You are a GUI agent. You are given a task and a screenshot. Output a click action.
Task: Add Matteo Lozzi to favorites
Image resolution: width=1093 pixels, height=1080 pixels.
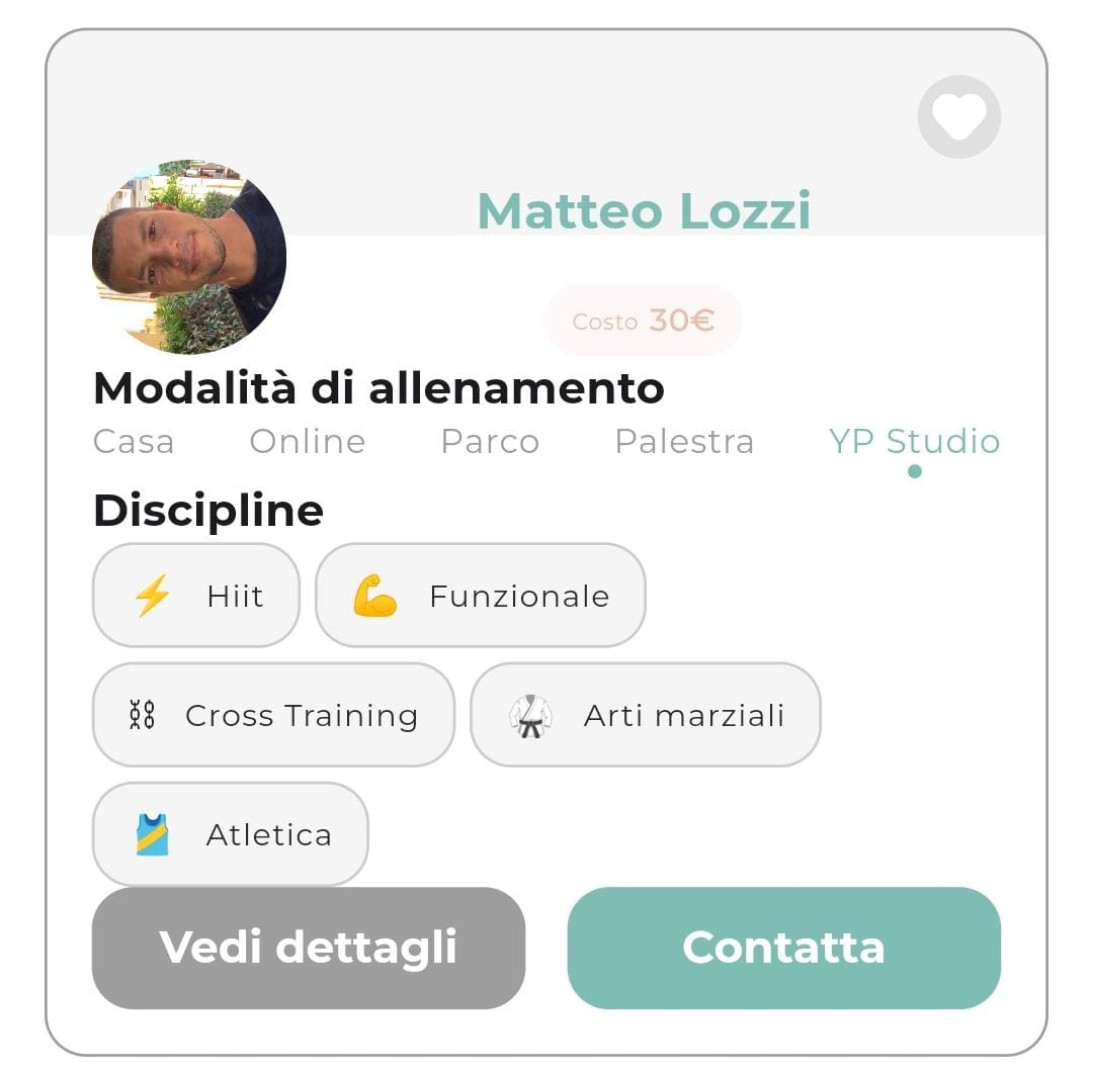click(x=958, y=117)
